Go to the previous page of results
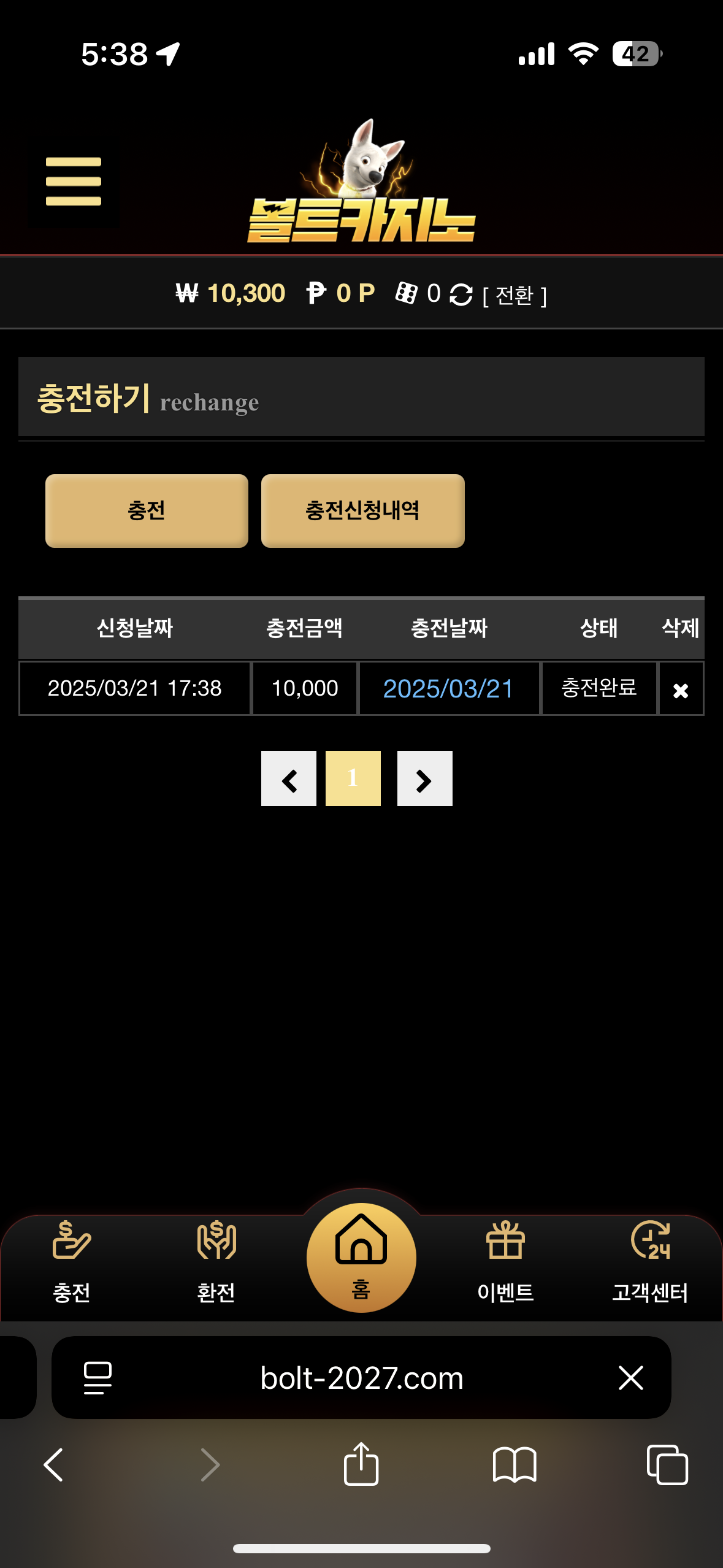723x1568 pixels. point(289,779)
